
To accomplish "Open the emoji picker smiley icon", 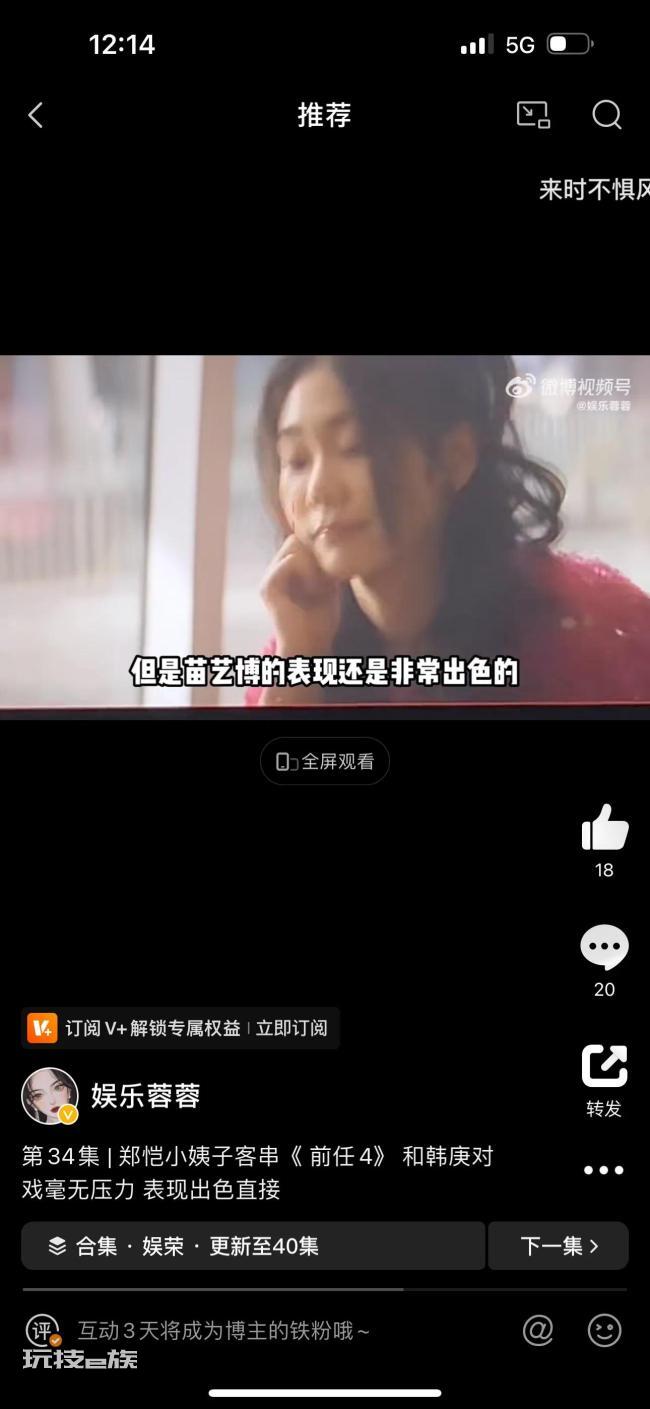I will 604,1331.
